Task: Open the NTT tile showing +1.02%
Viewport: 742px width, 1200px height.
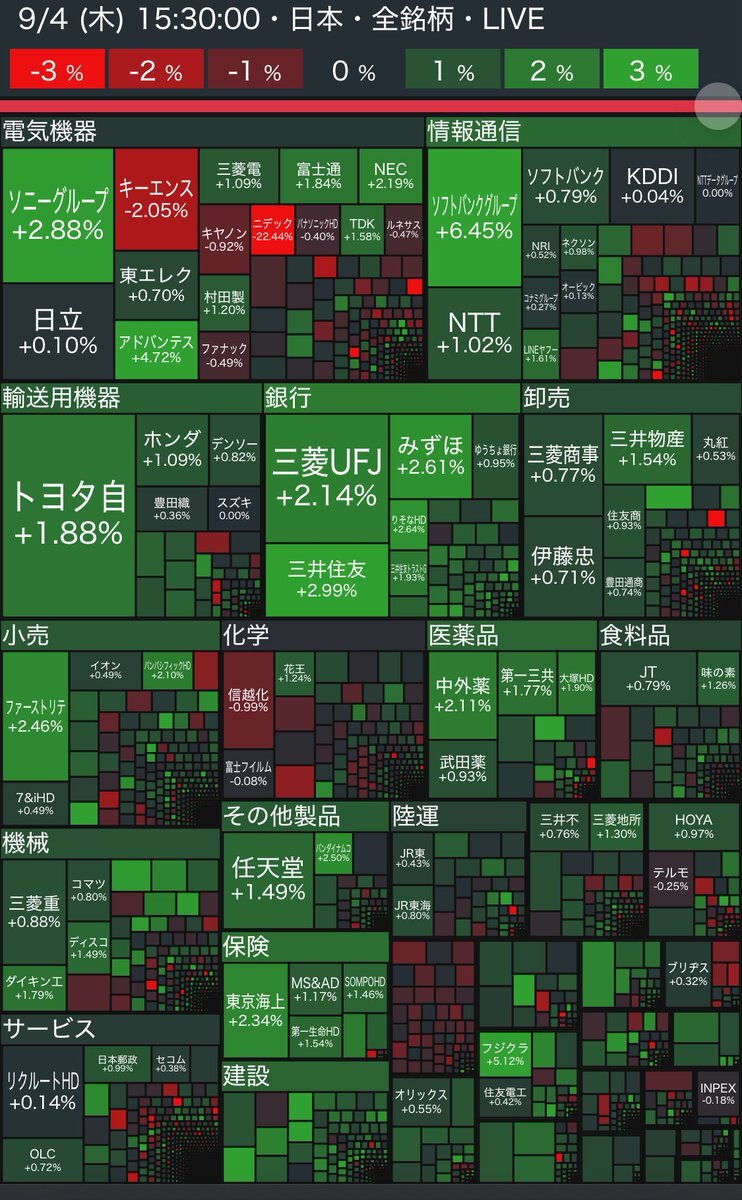Action: point(474,333)
